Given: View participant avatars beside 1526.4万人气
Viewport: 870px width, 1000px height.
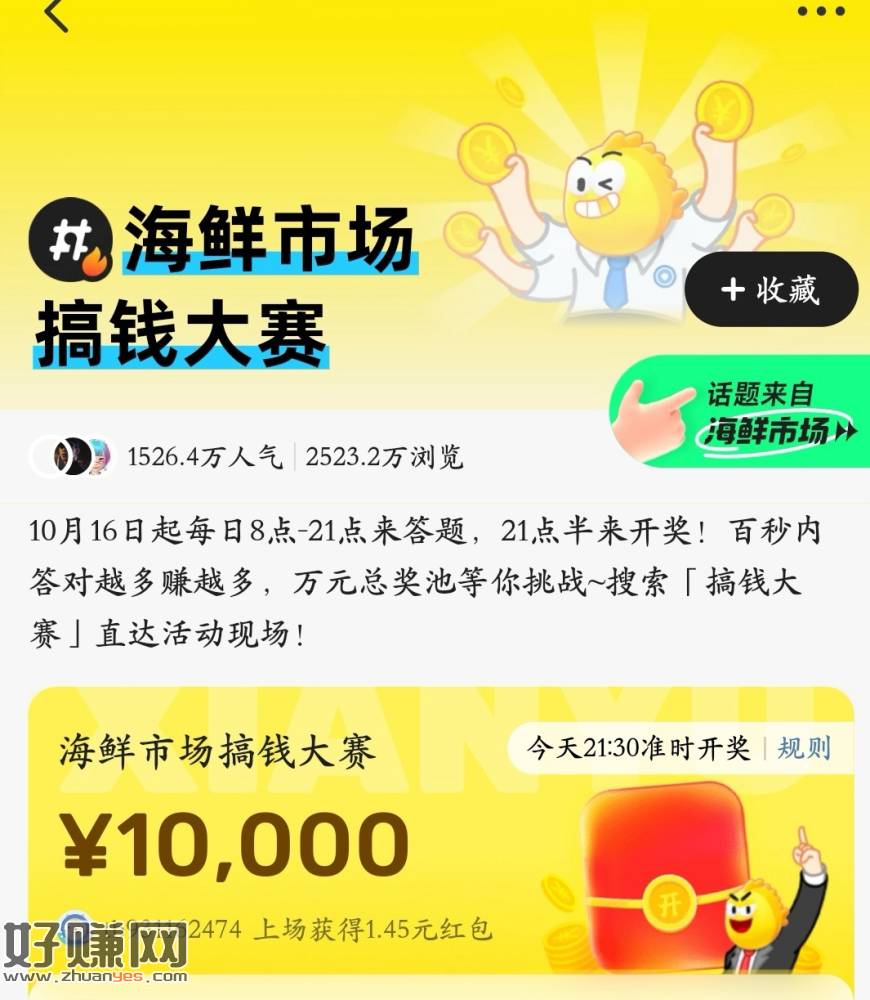Looking at the screenshot, I should pos(72,457).
